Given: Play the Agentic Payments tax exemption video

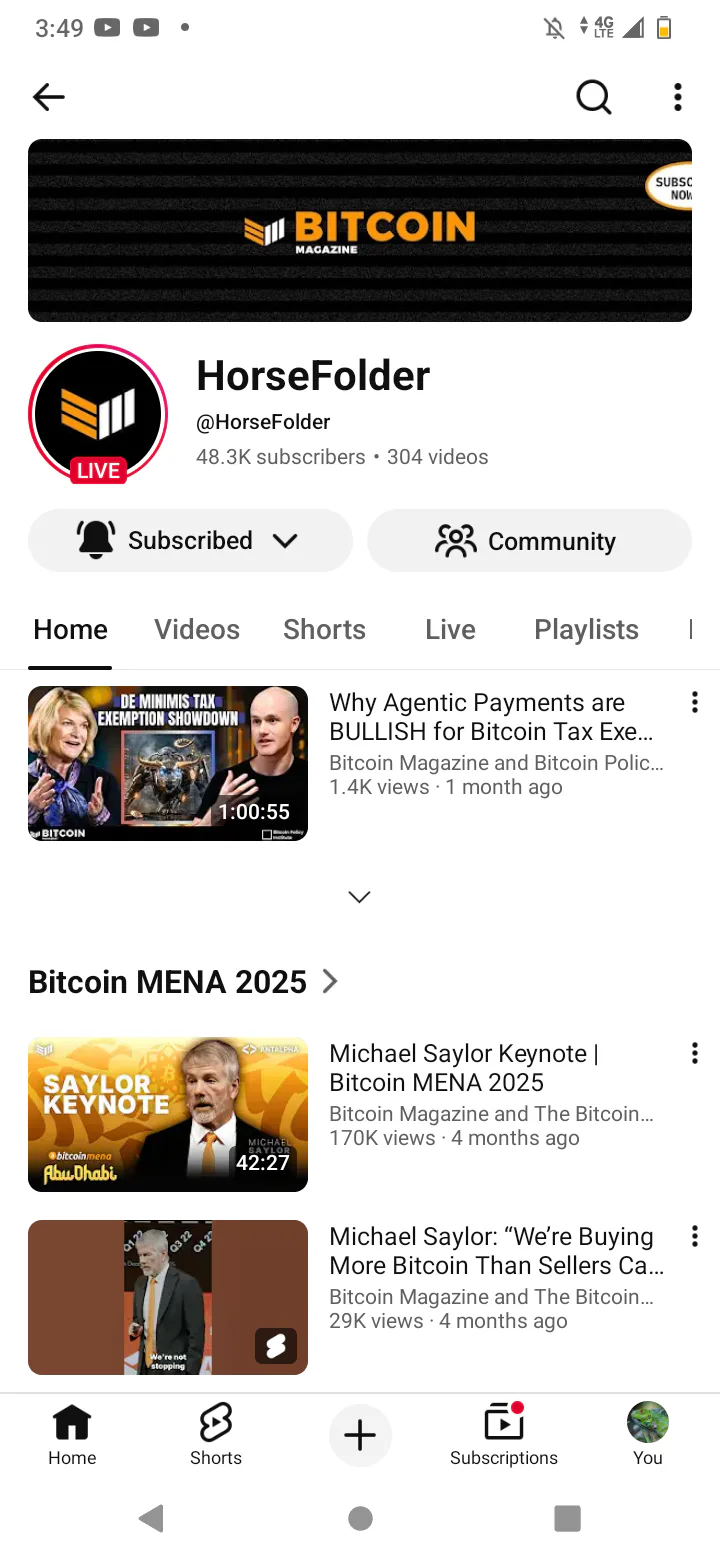Looking at the screenshot, I should (x=168, y=763).
